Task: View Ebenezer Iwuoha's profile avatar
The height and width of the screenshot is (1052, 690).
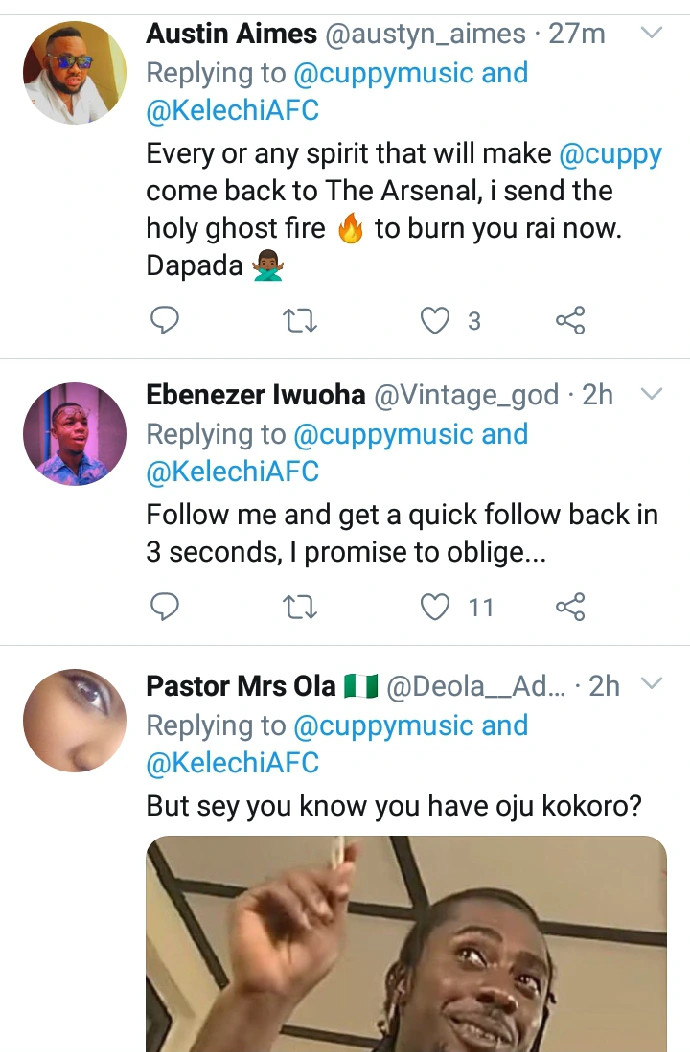Action: click(75, 433)
